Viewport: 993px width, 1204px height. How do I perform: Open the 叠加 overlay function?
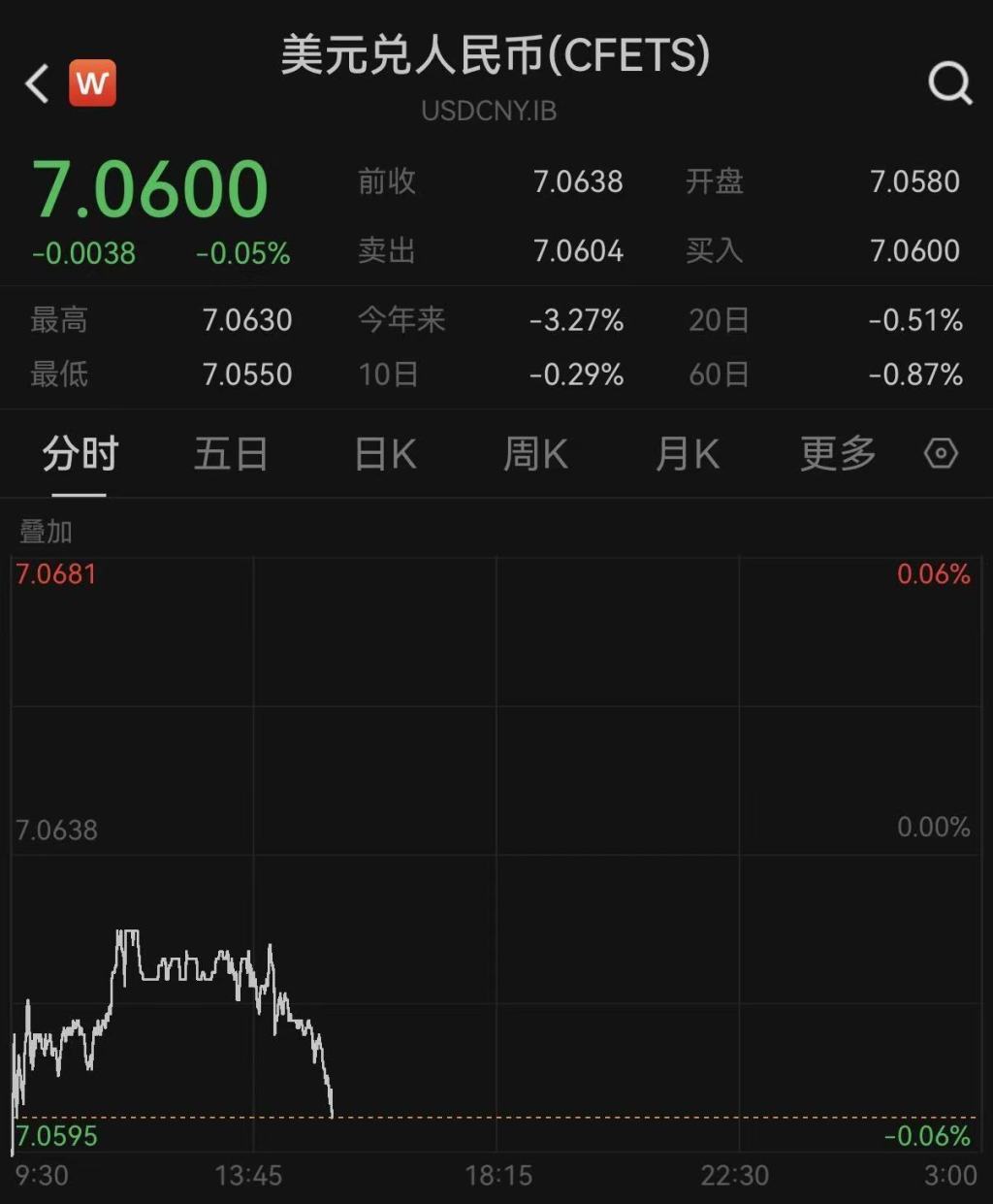[44, 532]
